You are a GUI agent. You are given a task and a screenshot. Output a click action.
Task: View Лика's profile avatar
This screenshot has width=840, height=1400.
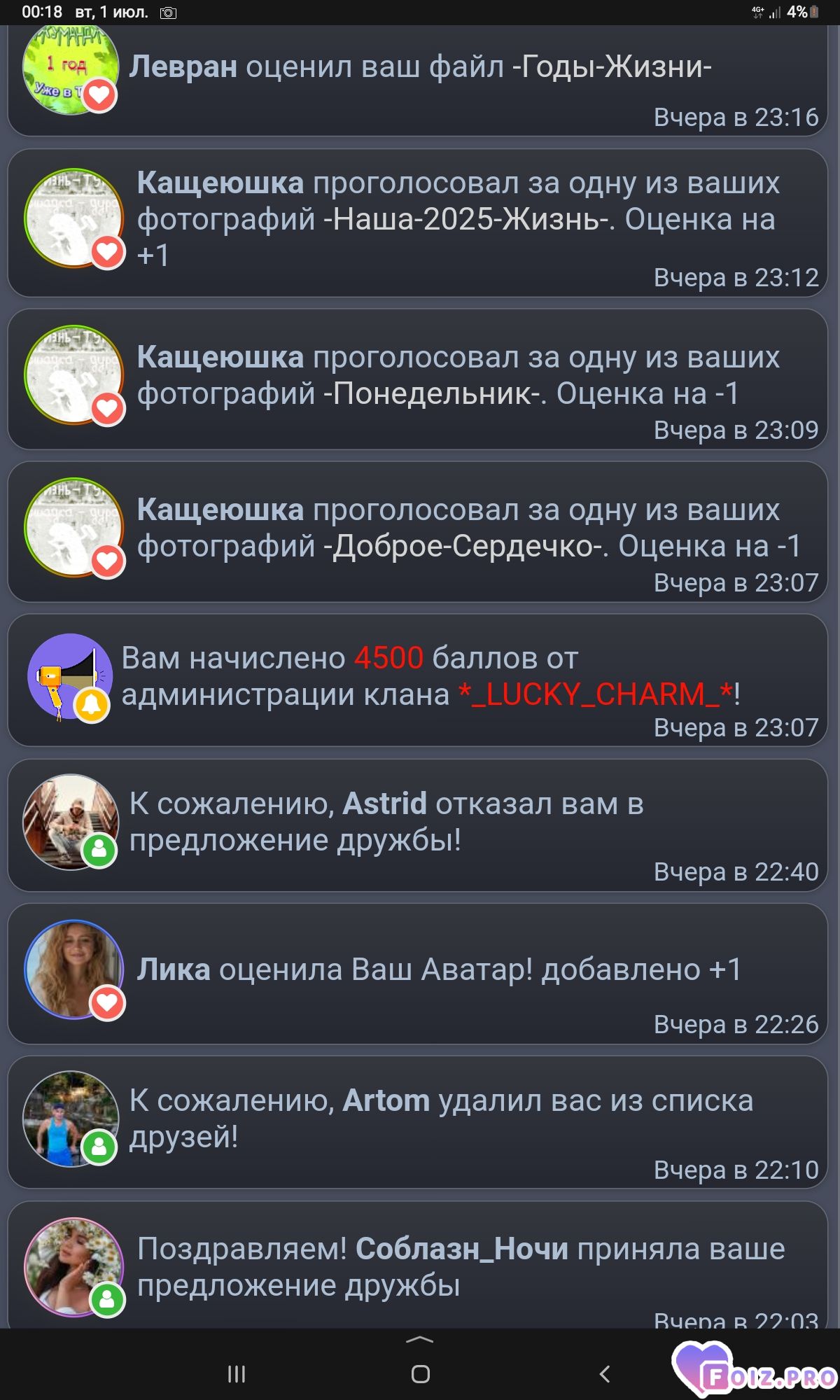click(74, 969)
